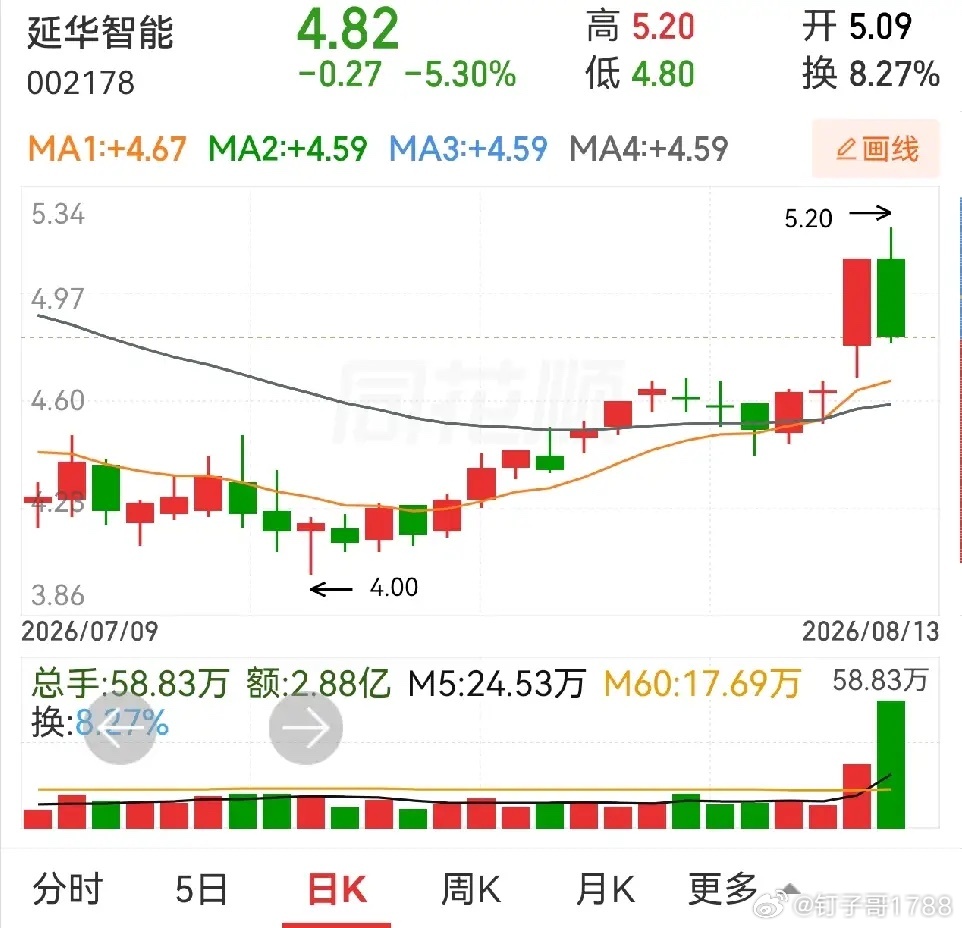
Task: Select the 日K tab
Action: point(337,889)
